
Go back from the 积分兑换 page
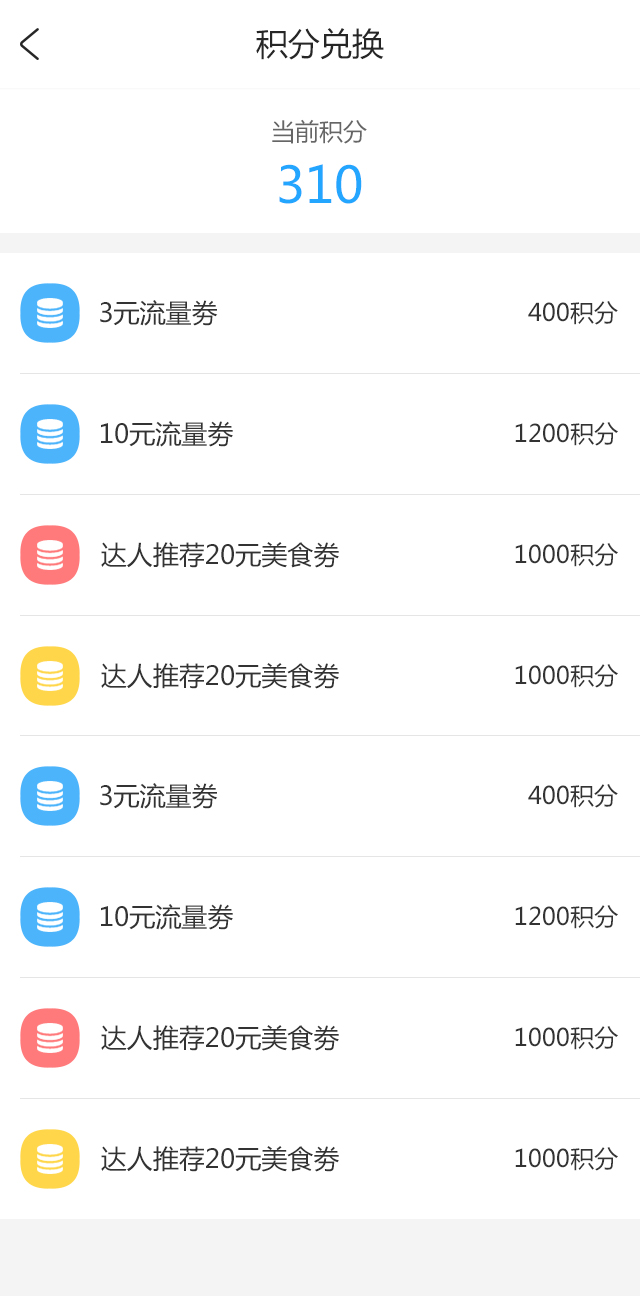tap(29, 44)
